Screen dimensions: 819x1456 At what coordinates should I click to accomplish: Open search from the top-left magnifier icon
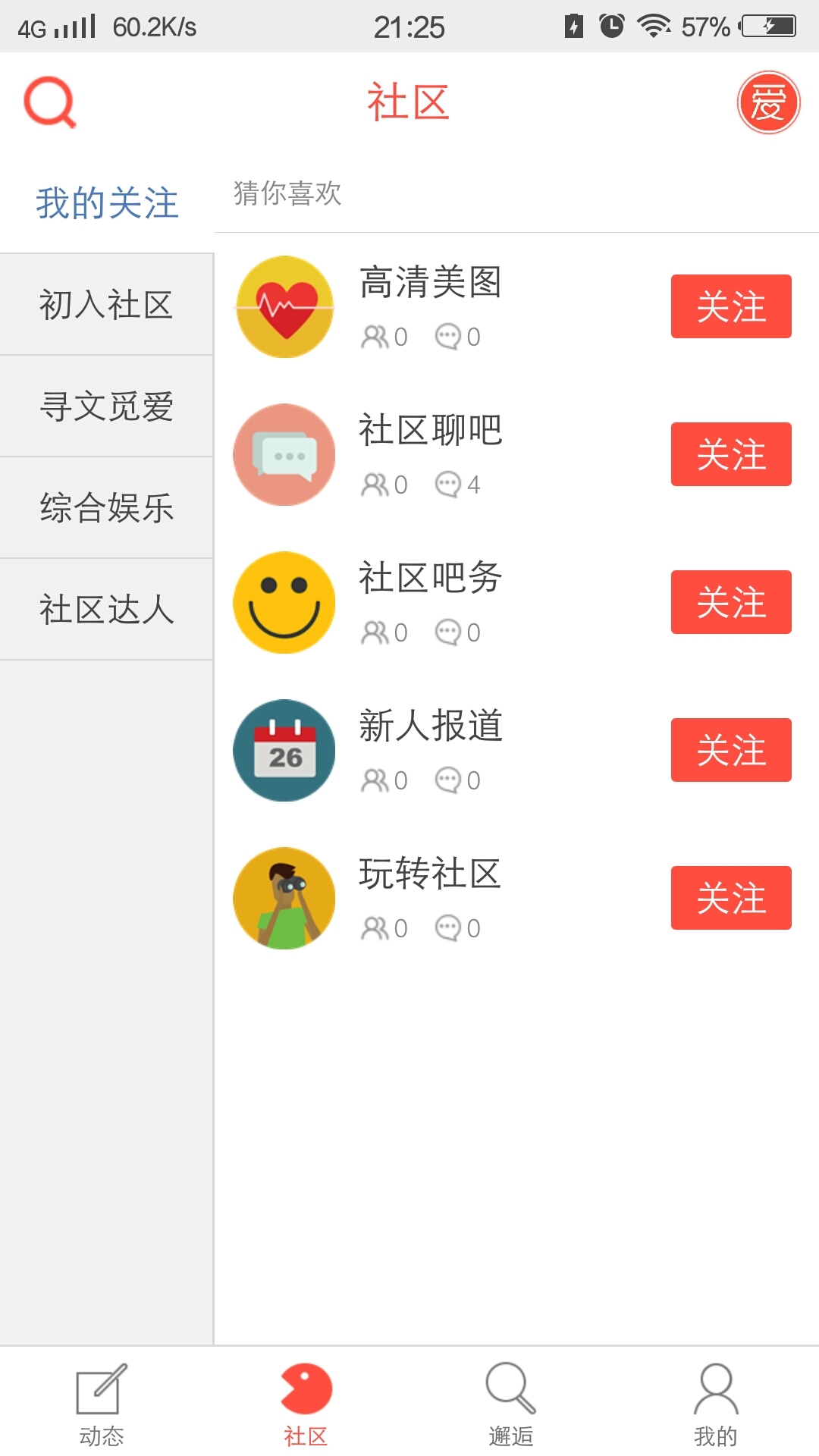pyautogui.click(x=50, y=105)
